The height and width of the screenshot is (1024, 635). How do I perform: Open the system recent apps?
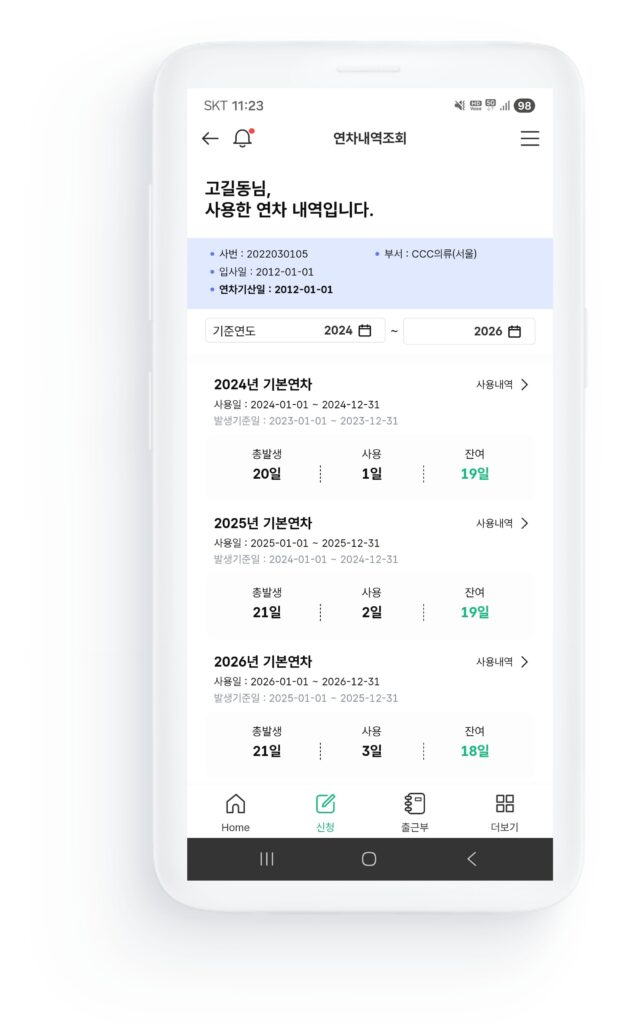[x=267, y=859]
